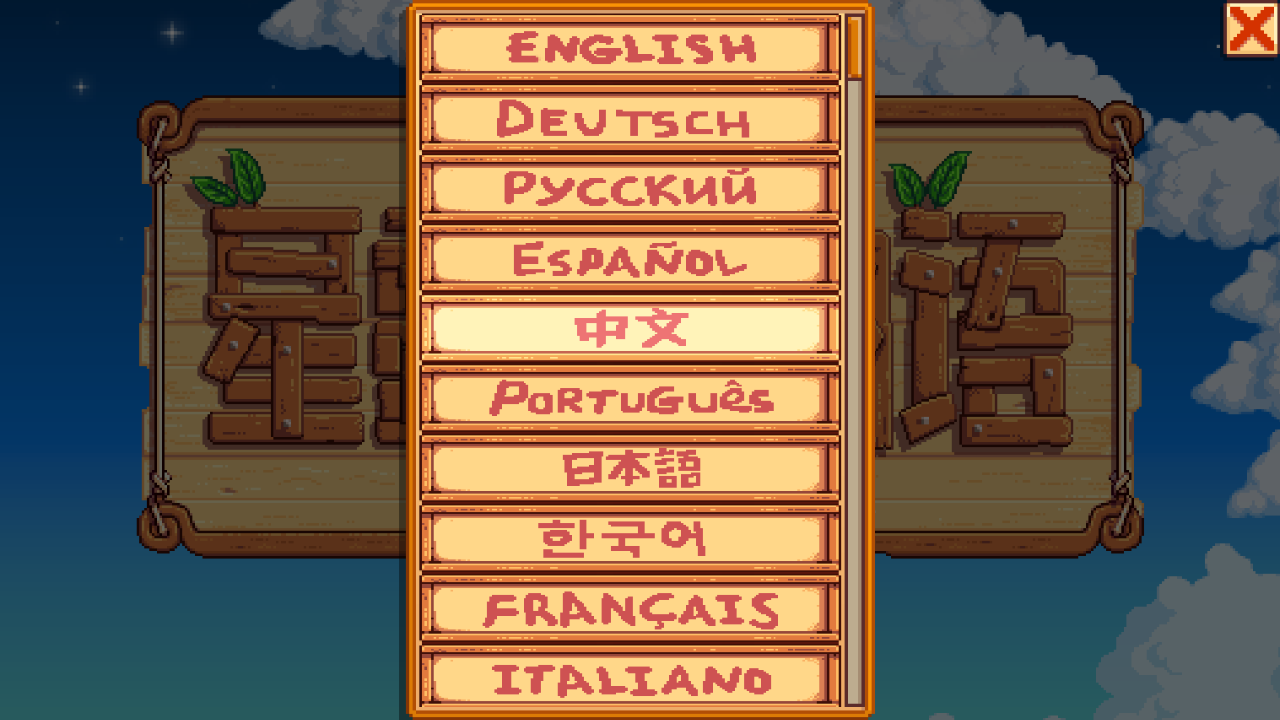Image resolution: width=1280 pixels, height=720 pixels.
Task: Pick Español from the language list
Action: pos(631,259)
